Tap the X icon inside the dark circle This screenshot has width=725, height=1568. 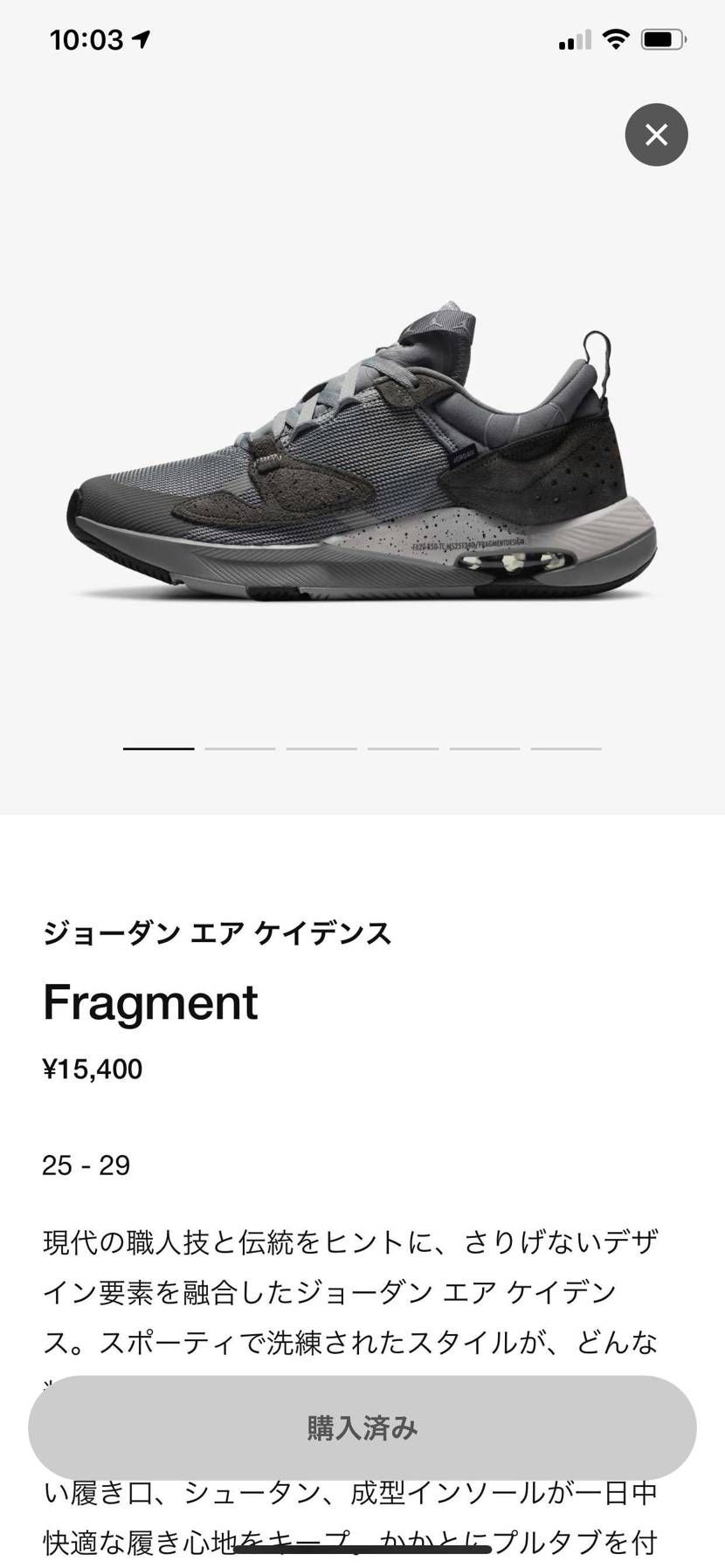[656, 134]
